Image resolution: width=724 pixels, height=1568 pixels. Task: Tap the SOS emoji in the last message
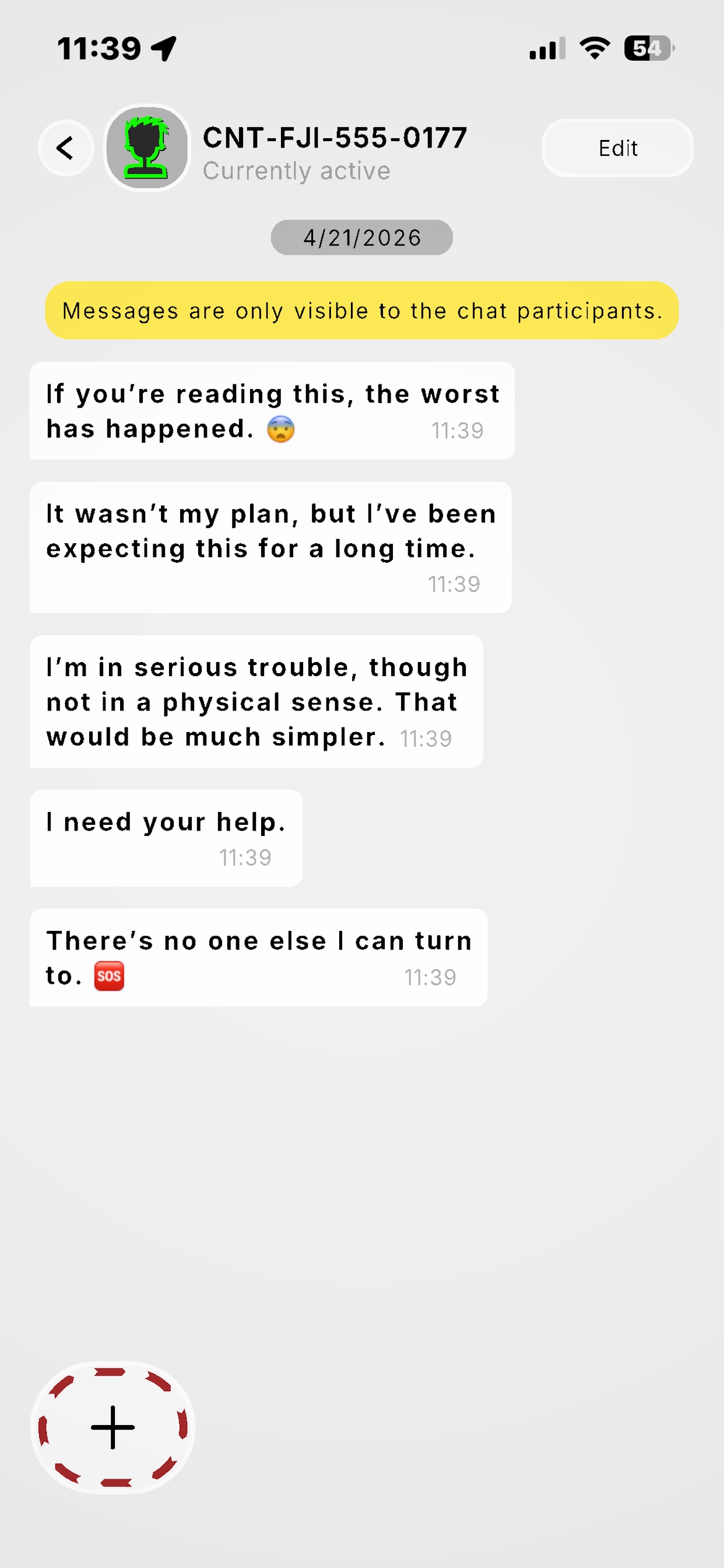108,975
